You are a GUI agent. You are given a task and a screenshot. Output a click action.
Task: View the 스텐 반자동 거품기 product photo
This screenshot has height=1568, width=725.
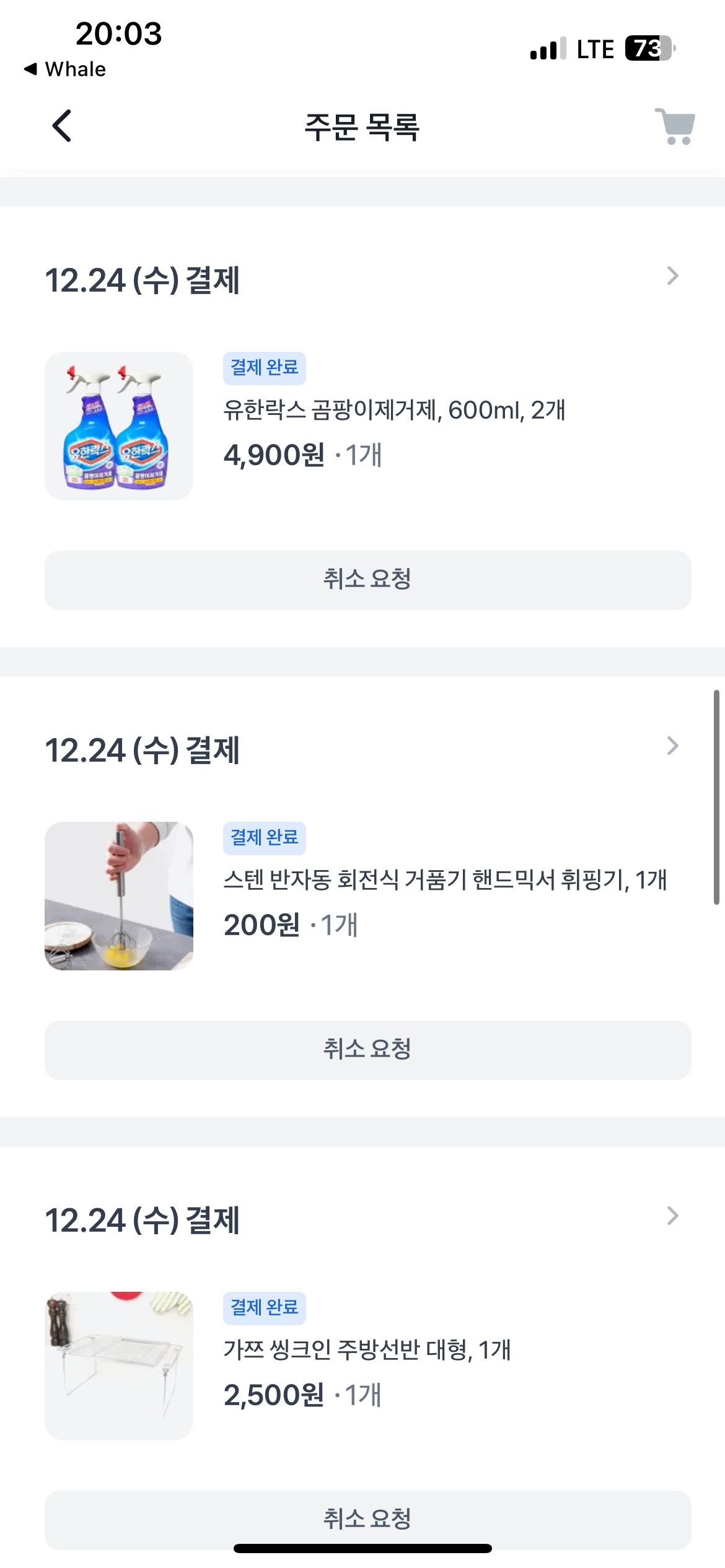[x=119, y=896]
